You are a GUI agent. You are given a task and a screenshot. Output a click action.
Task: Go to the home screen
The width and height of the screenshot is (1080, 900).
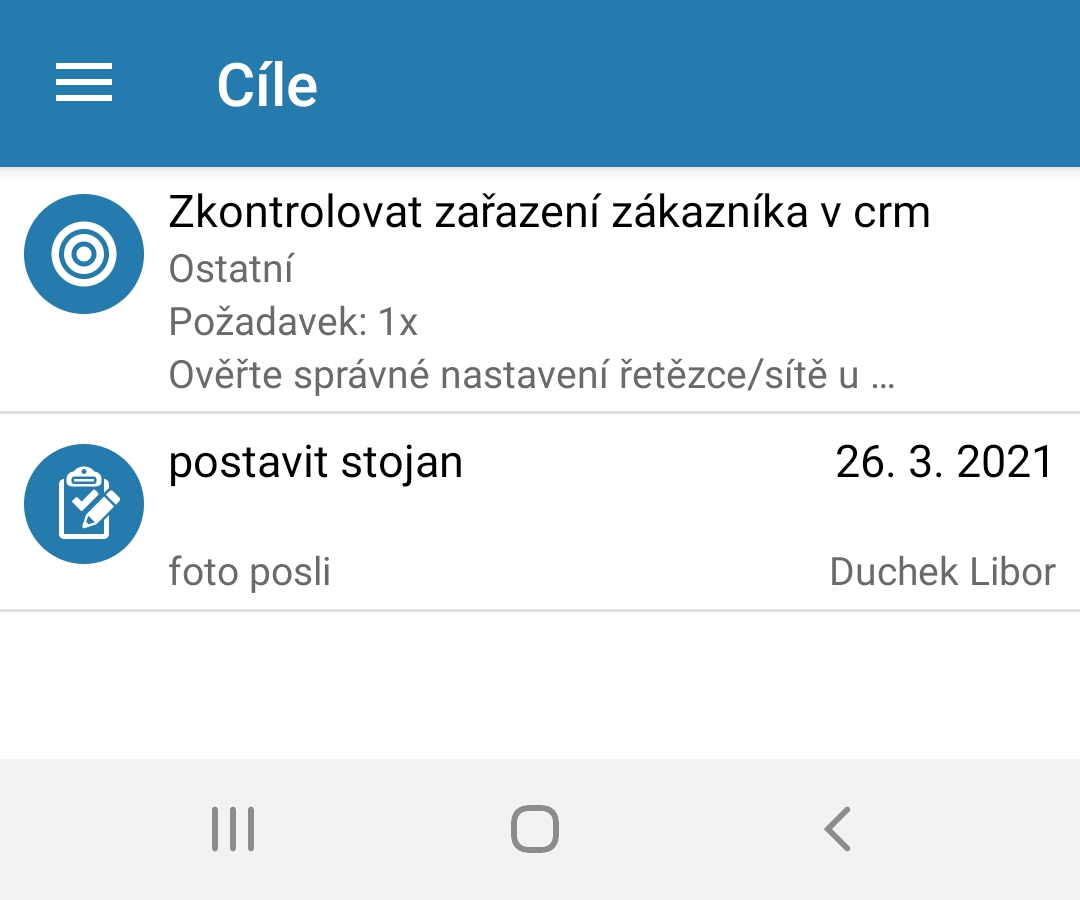point(534,829)
